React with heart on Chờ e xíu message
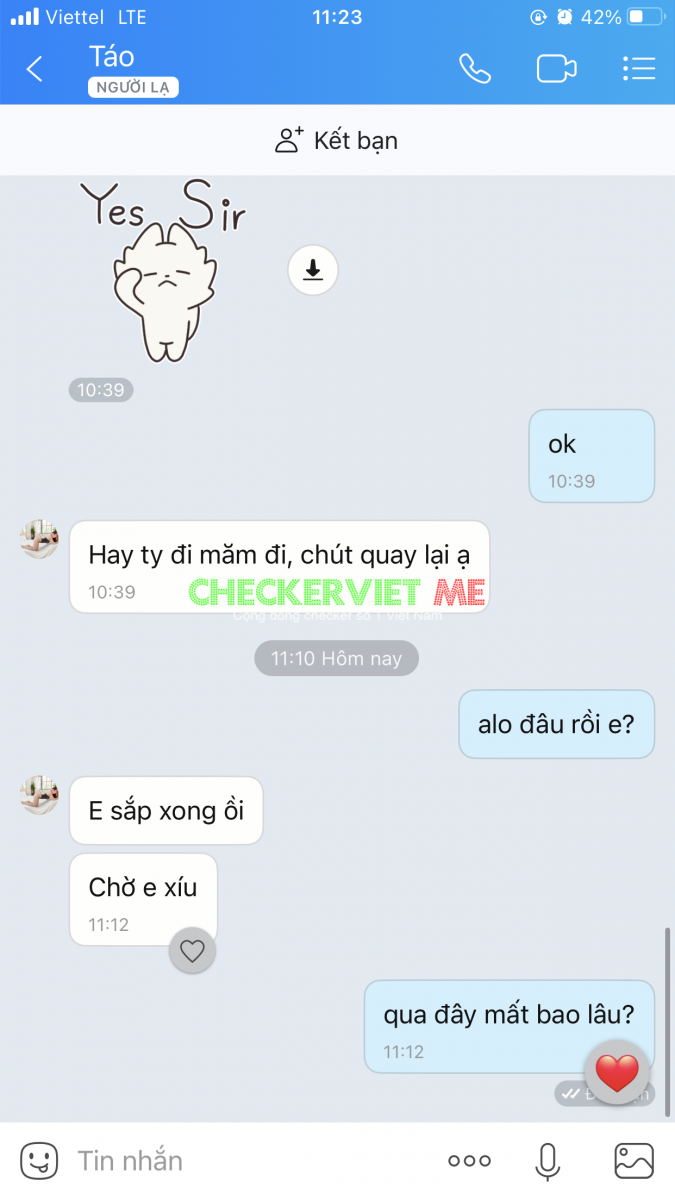The width and height of the screenshot is (675, 1200). 192,951
